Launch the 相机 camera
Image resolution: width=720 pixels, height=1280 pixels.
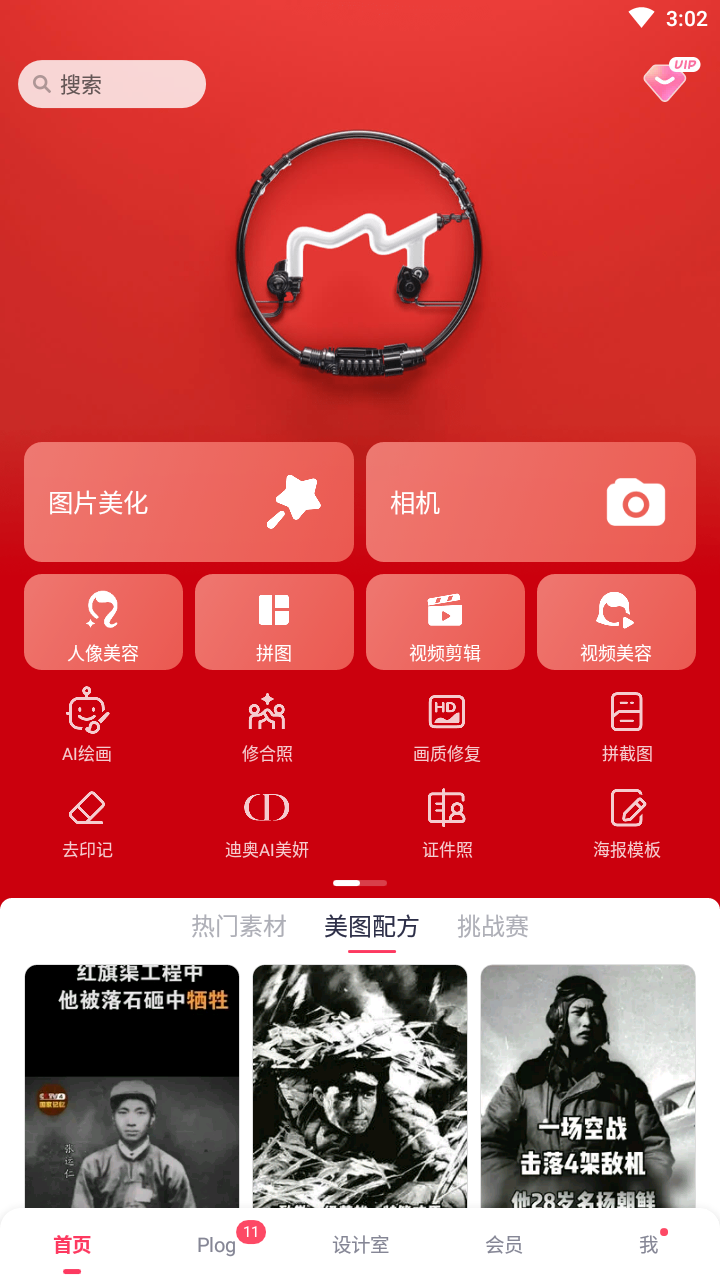click(x=531, y=502)
